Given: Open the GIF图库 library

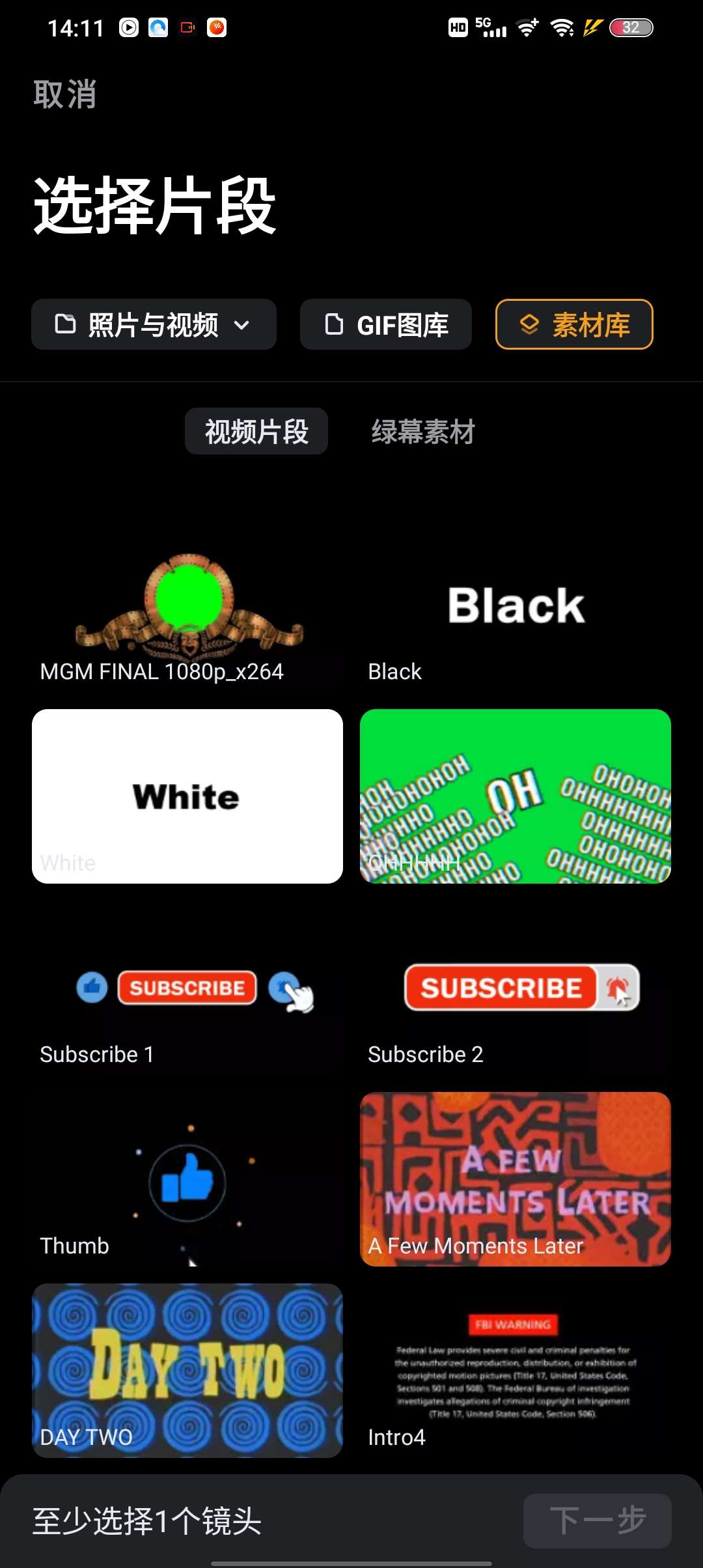Looking at the screenshot, I should pos(385,324).
